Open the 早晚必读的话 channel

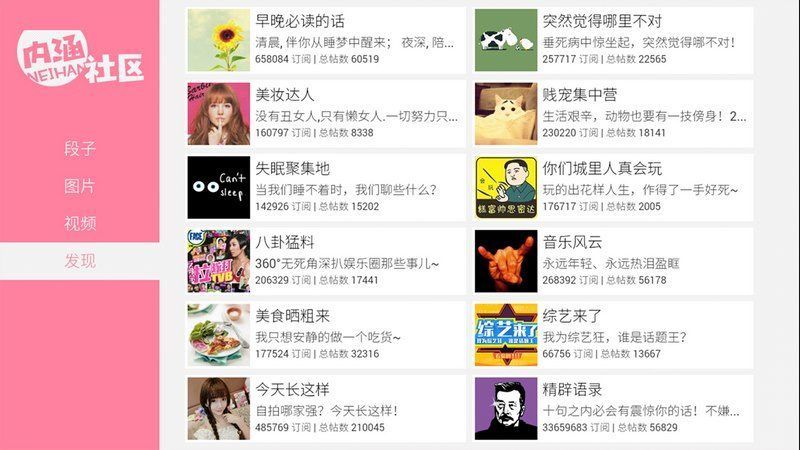coord(326,40)
